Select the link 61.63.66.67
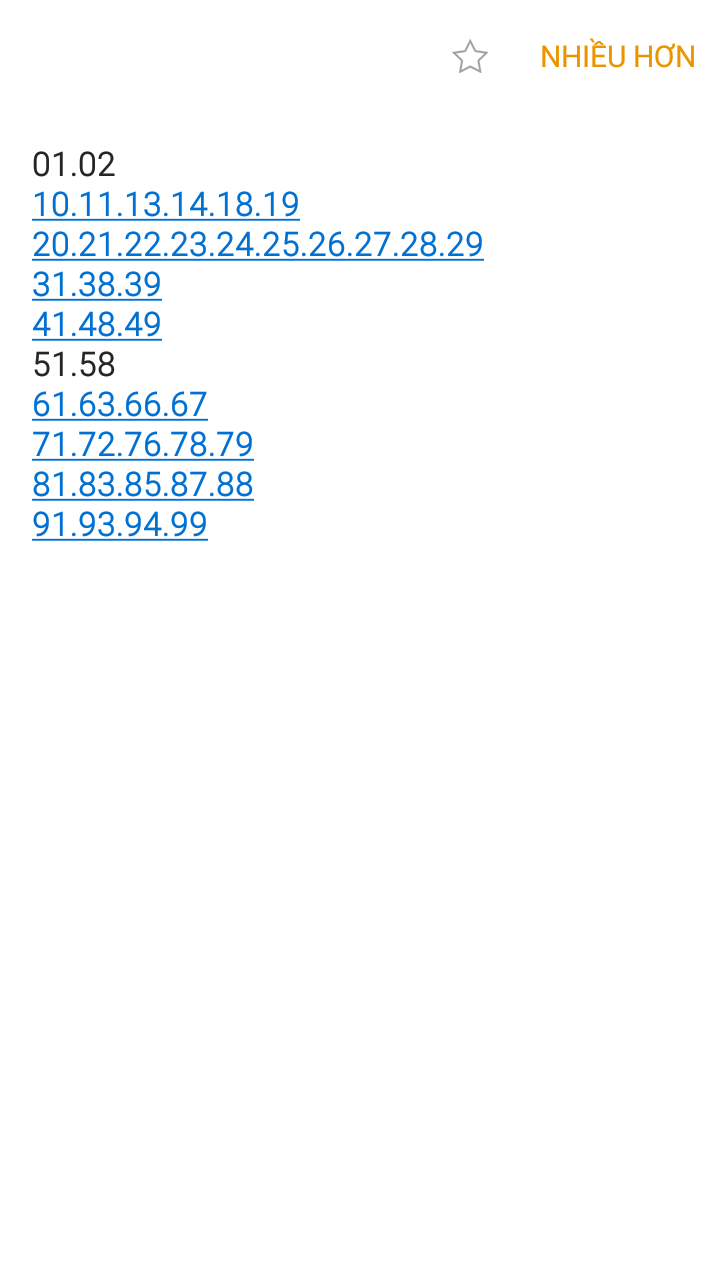 click(x=120, y=404)
